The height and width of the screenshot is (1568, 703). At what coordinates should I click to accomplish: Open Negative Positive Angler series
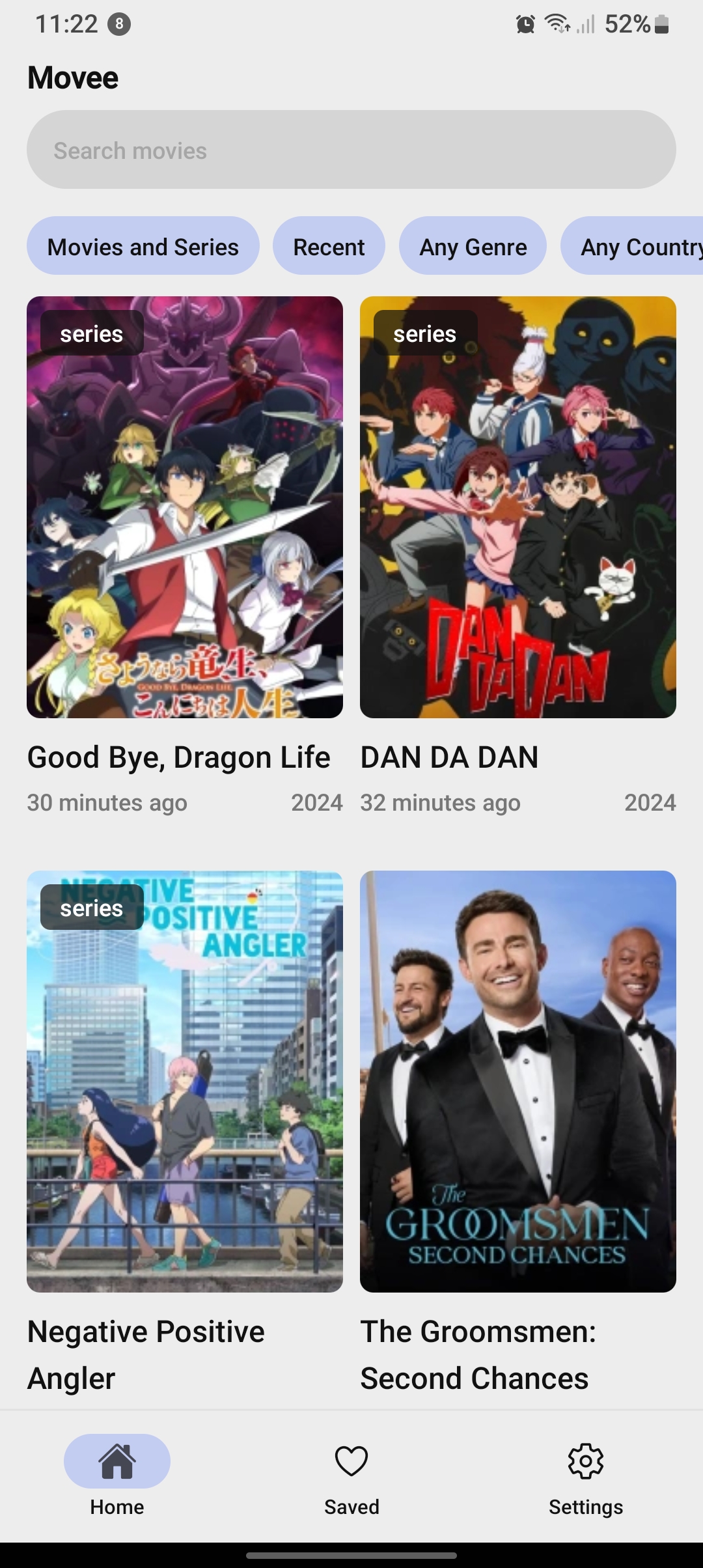tap(185, 1082)
